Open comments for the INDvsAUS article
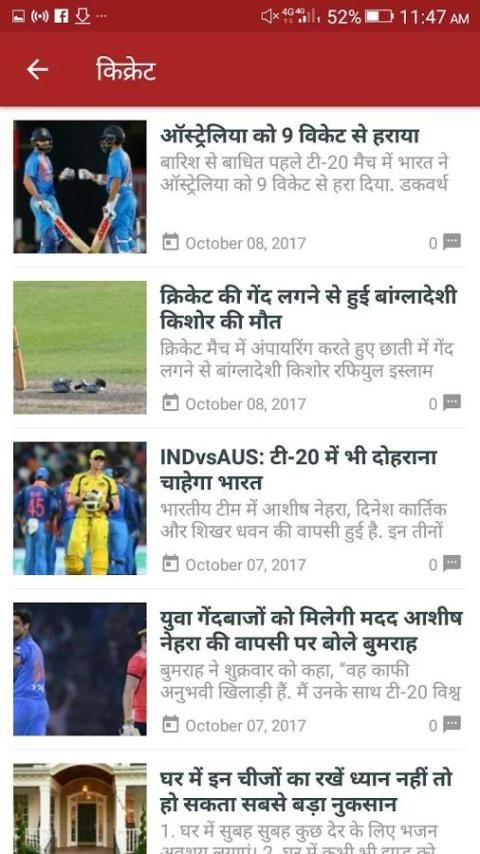 tap(452, 563)
